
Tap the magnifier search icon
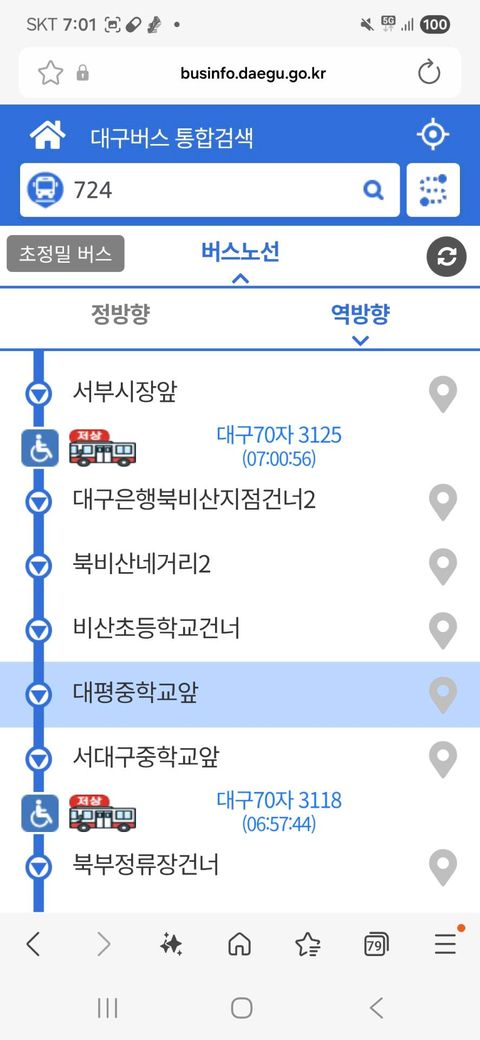(x=374, y=191)
